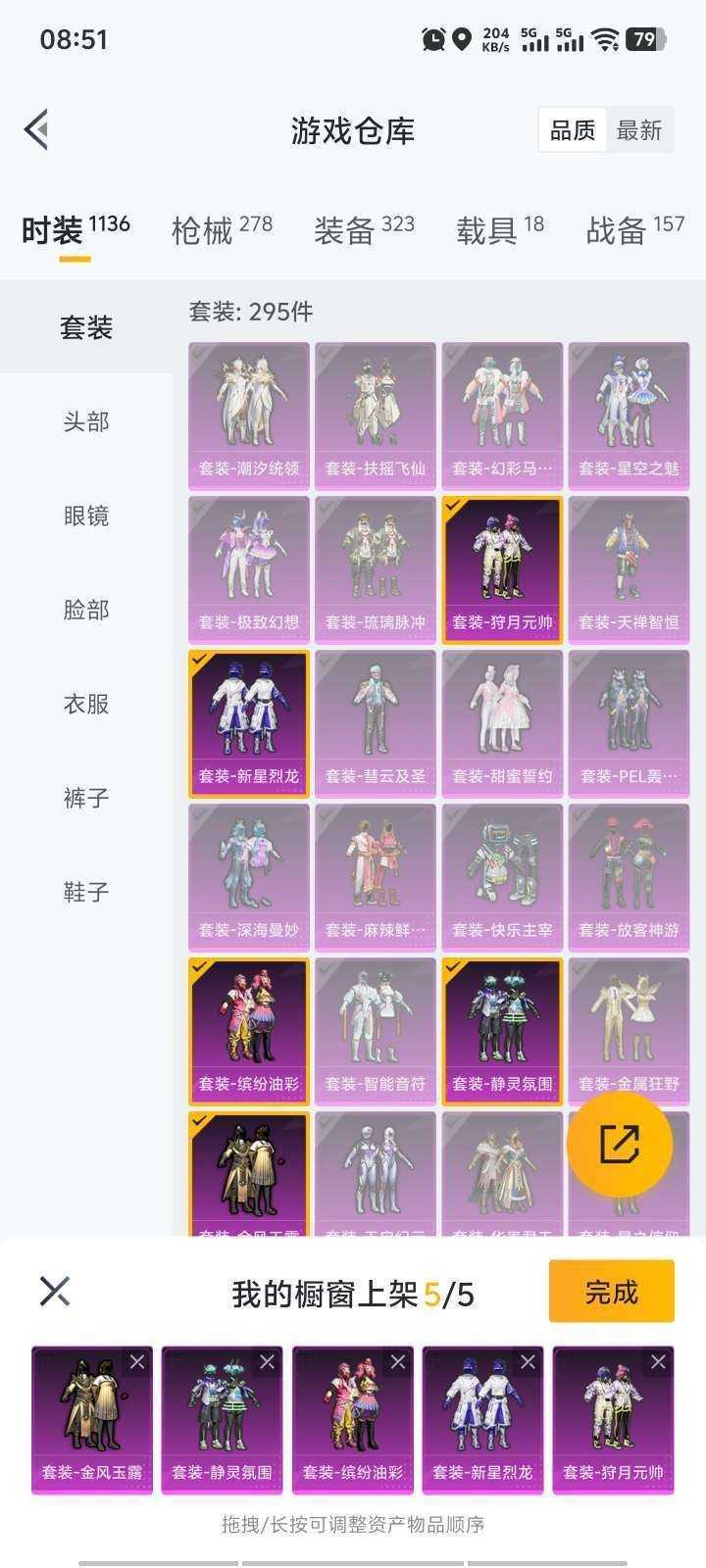706x1568 pixels.
Task: Deselect the 套装-狩月元帅 outfit in grid
Action: (x=502, y=568)
